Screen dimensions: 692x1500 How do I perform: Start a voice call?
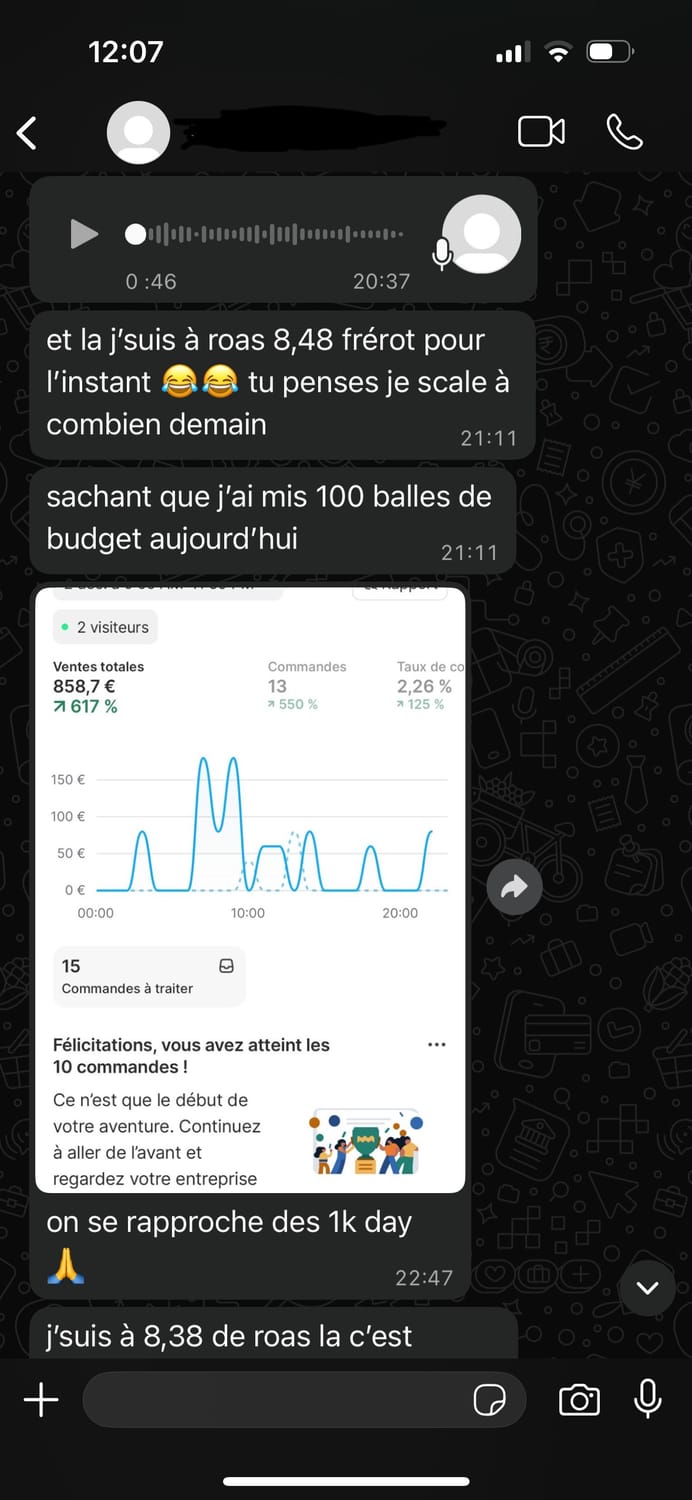click(x=625, y=132)
